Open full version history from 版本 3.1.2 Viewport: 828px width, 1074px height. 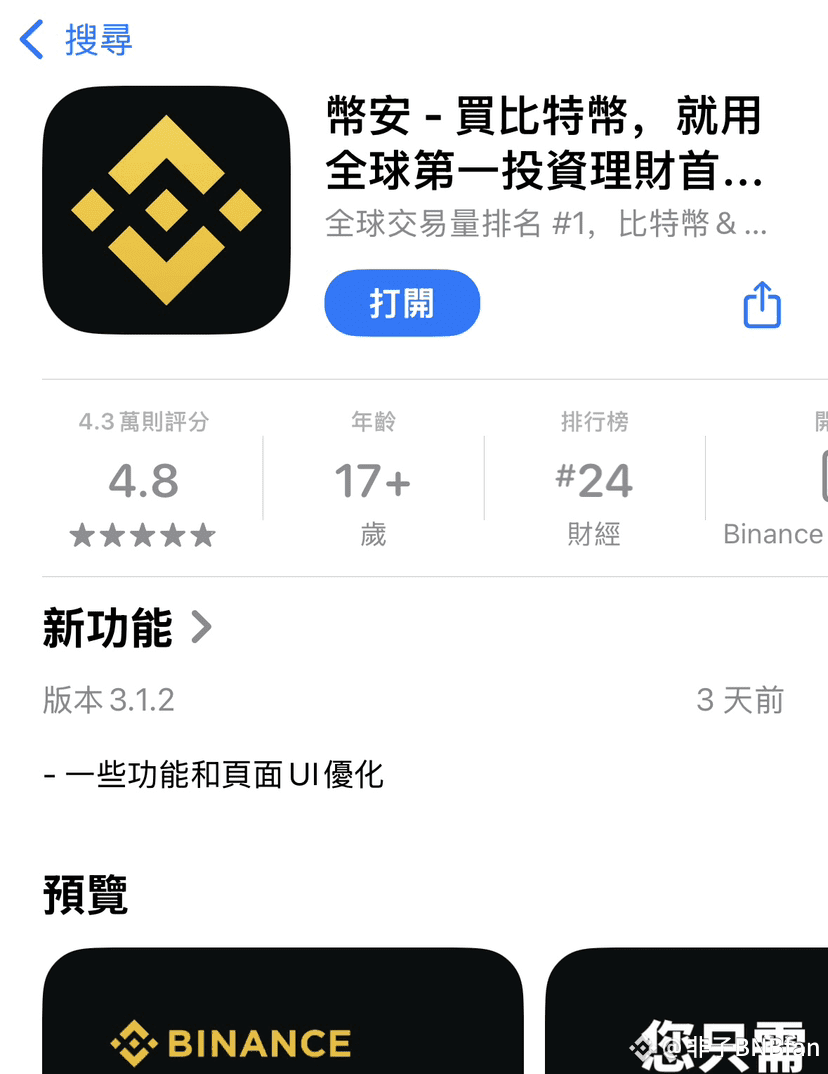(108, 700)
